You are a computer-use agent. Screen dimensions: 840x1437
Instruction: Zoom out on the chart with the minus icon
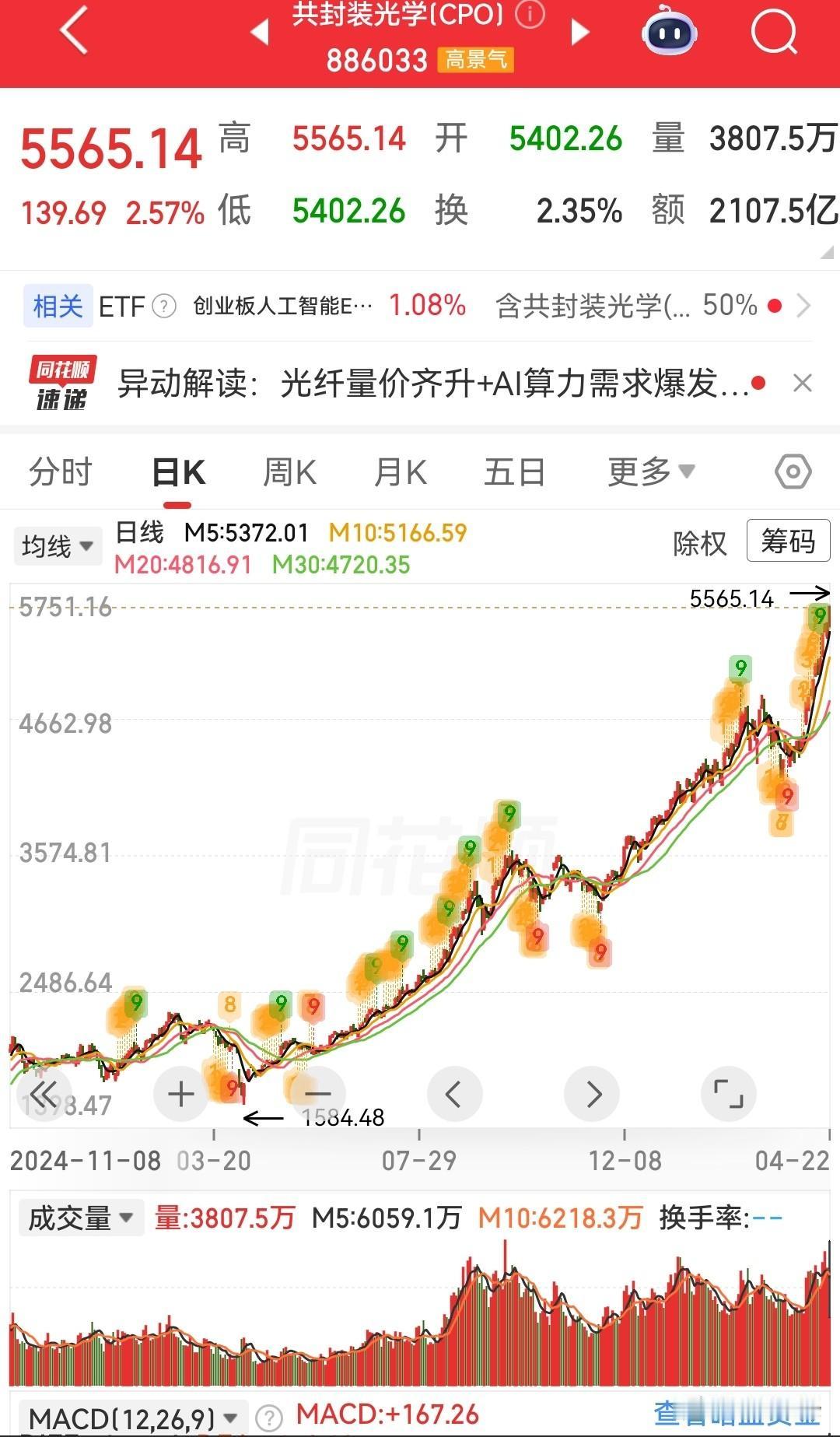tap(317, 1093)
